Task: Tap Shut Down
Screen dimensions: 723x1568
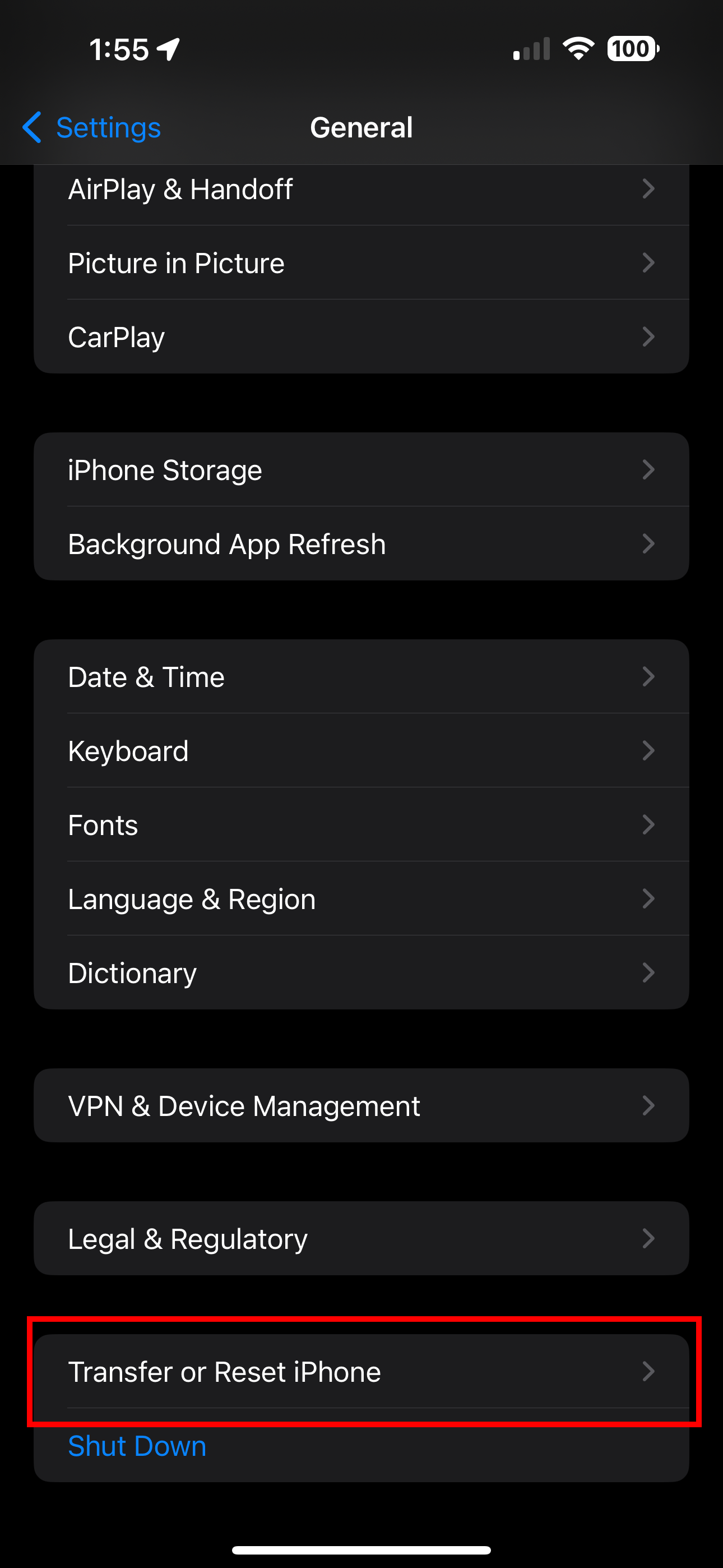Action: 137,1446
